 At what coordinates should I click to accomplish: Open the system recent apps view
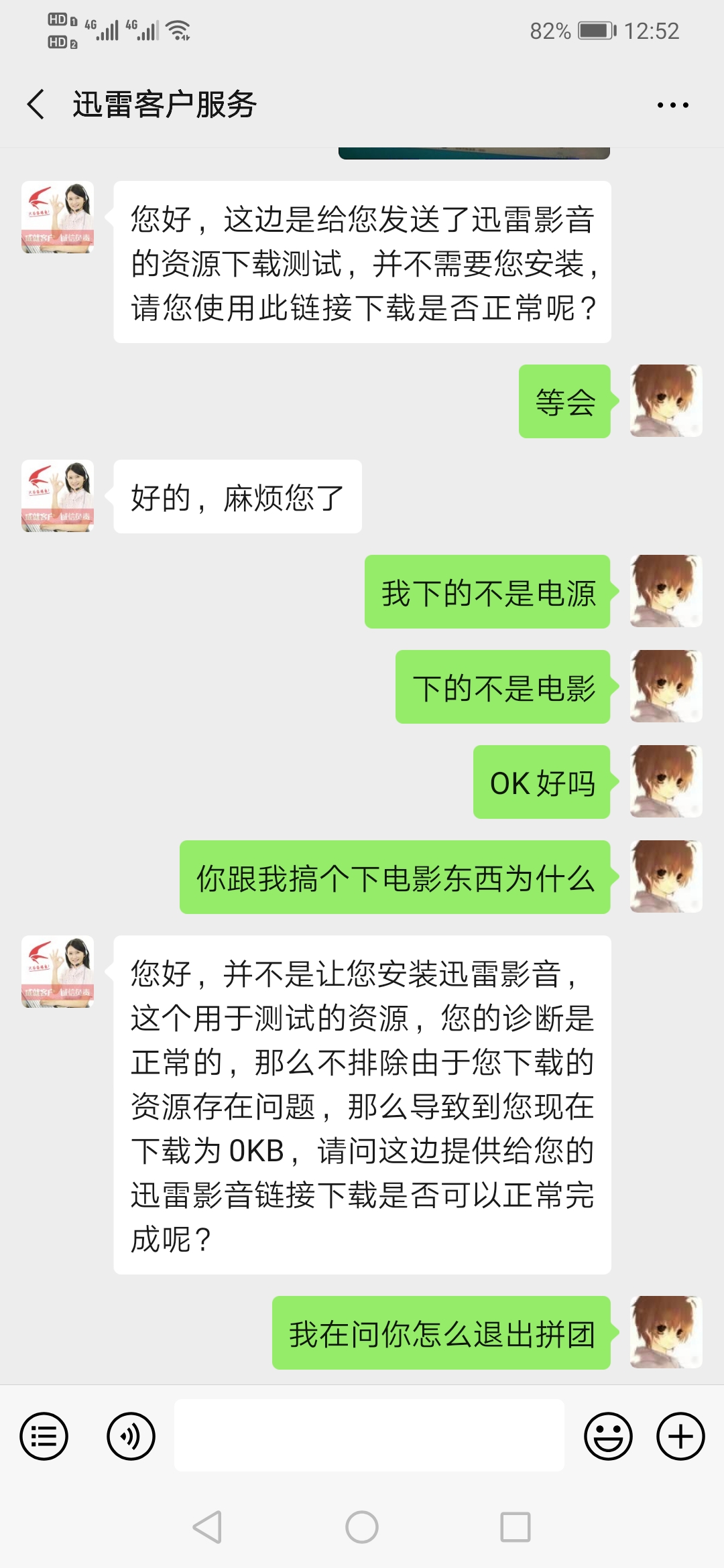click(516, 1527)
